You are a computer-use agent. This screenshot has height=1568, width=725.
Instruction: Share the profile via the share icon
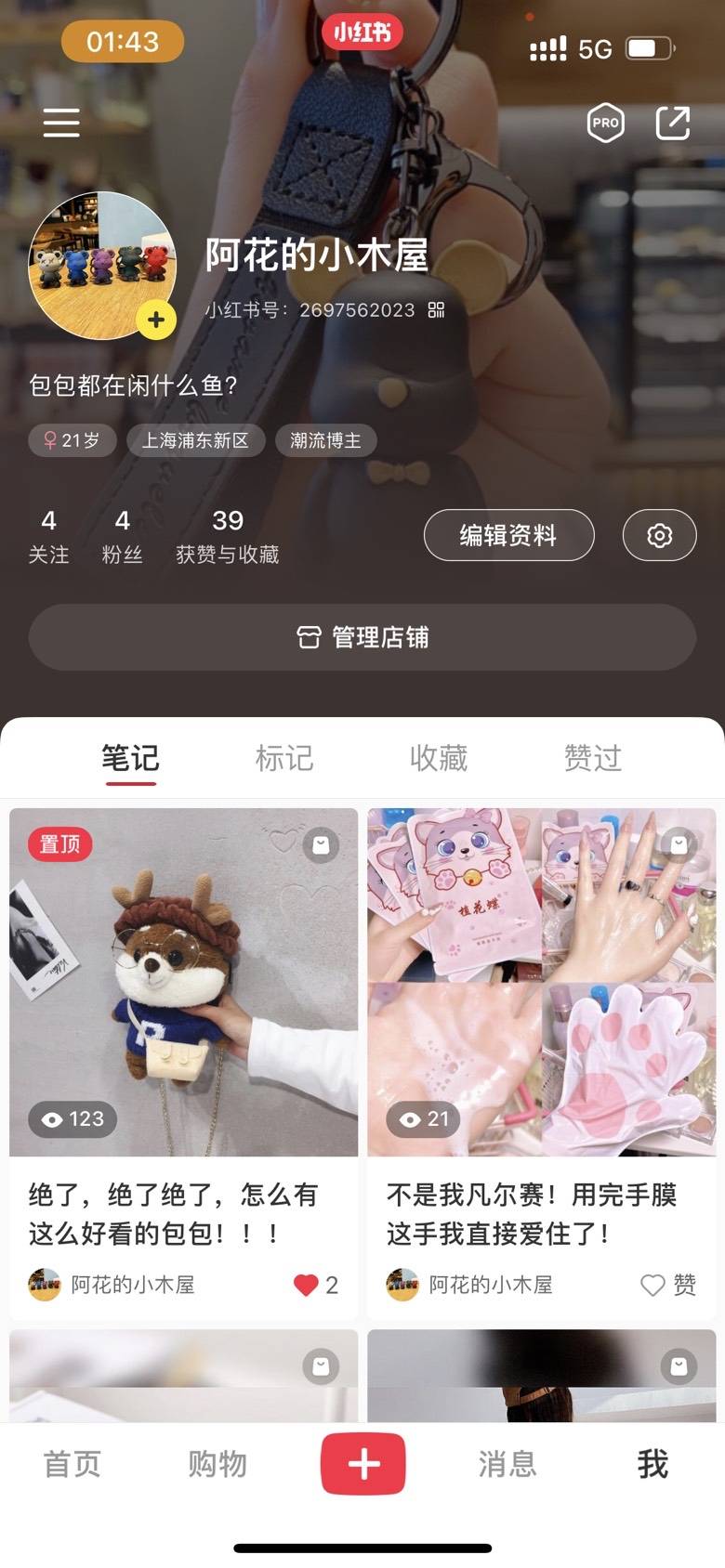[x=672, y=123]
